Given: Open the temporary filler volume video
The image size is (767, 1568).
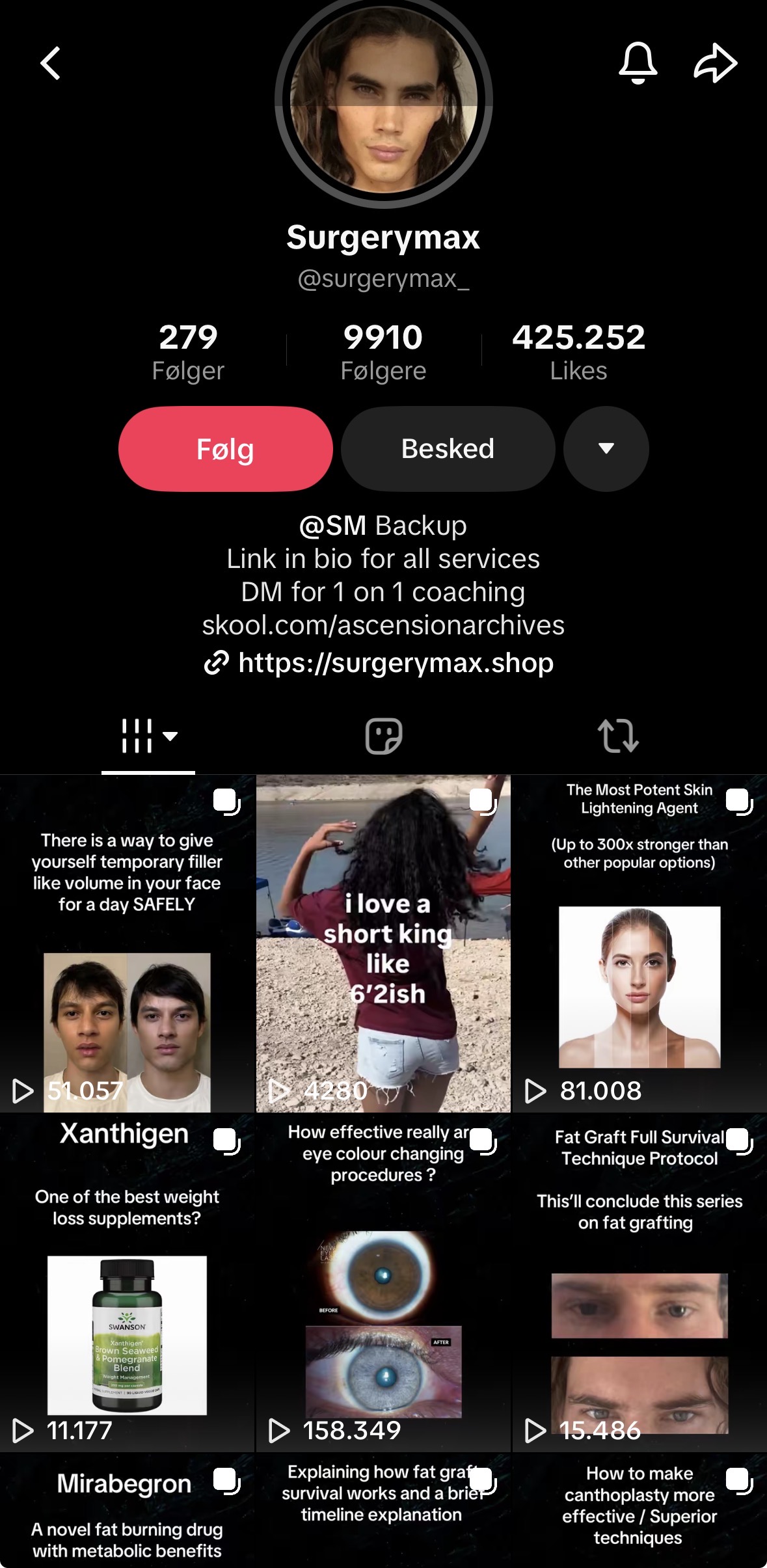Looking at the screenshot, I should [x=127, y=943].
